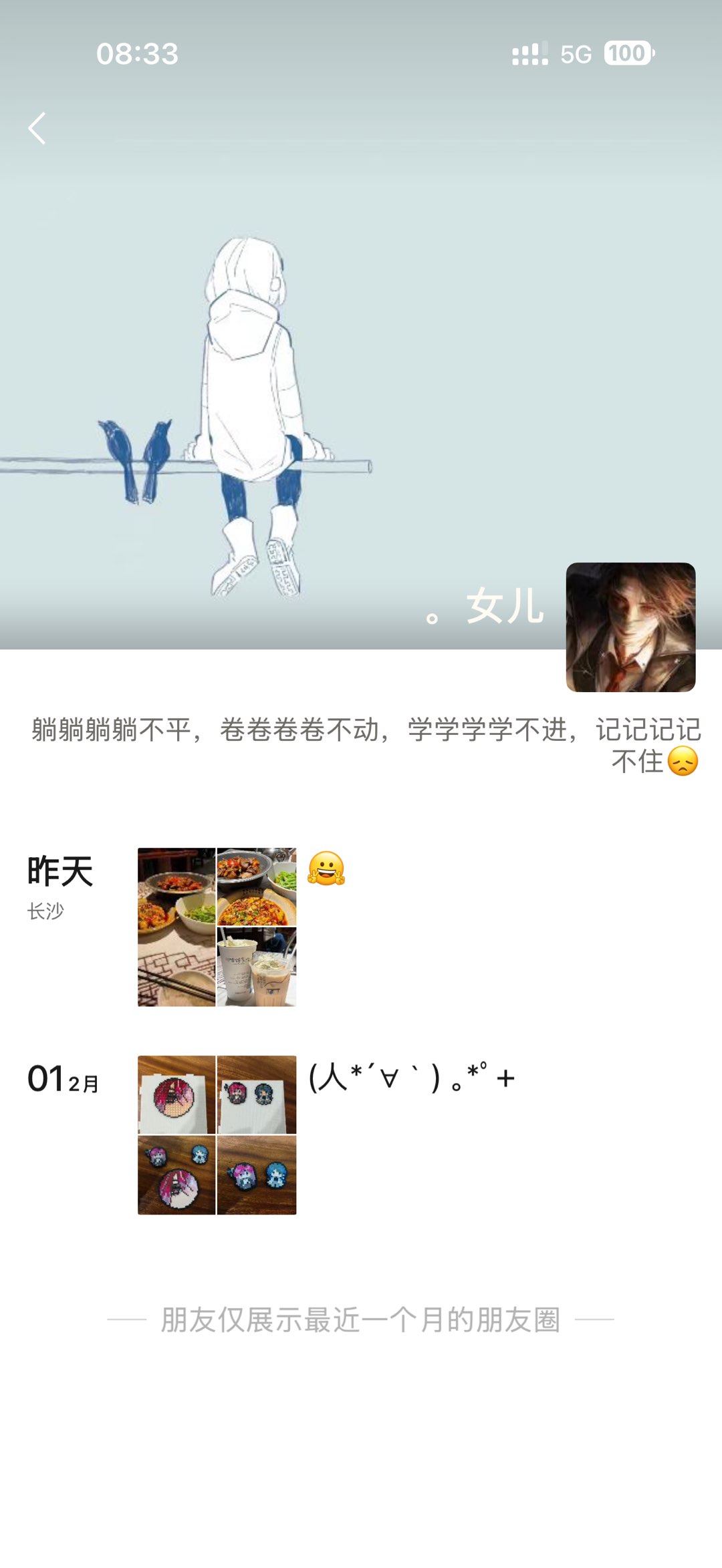Go back using the top-left arrow

(x=37, y=128)
